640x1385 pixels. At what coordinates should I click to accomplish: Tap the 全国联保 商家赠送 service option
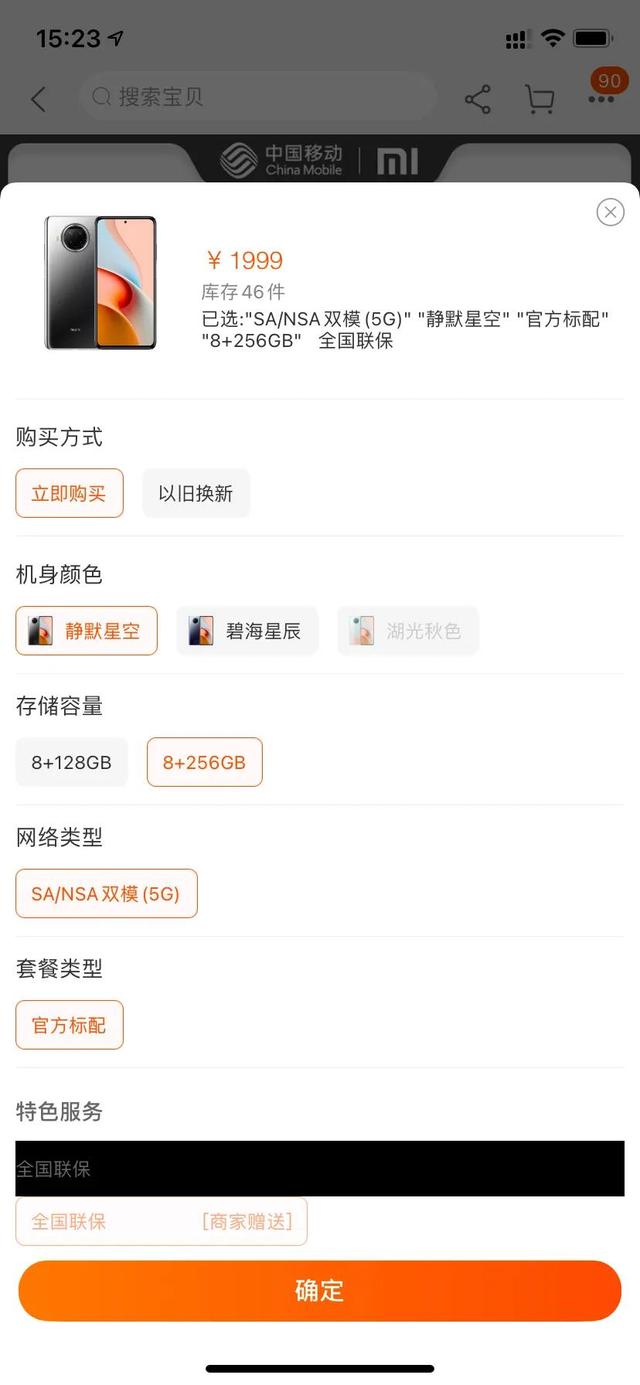[x=161, y=1221]
